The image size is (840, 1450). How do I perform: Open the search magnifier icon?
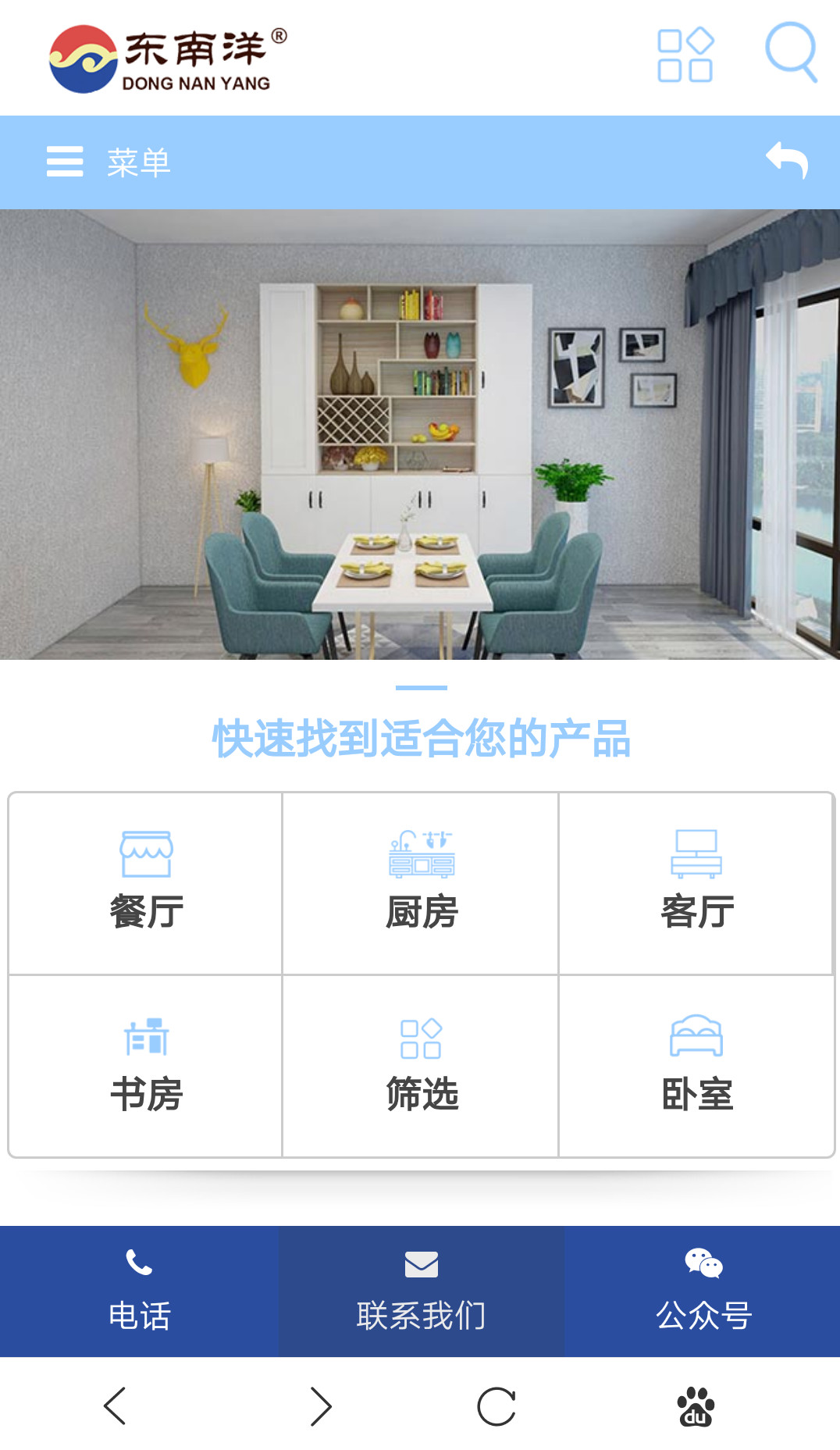pos(790,52)
